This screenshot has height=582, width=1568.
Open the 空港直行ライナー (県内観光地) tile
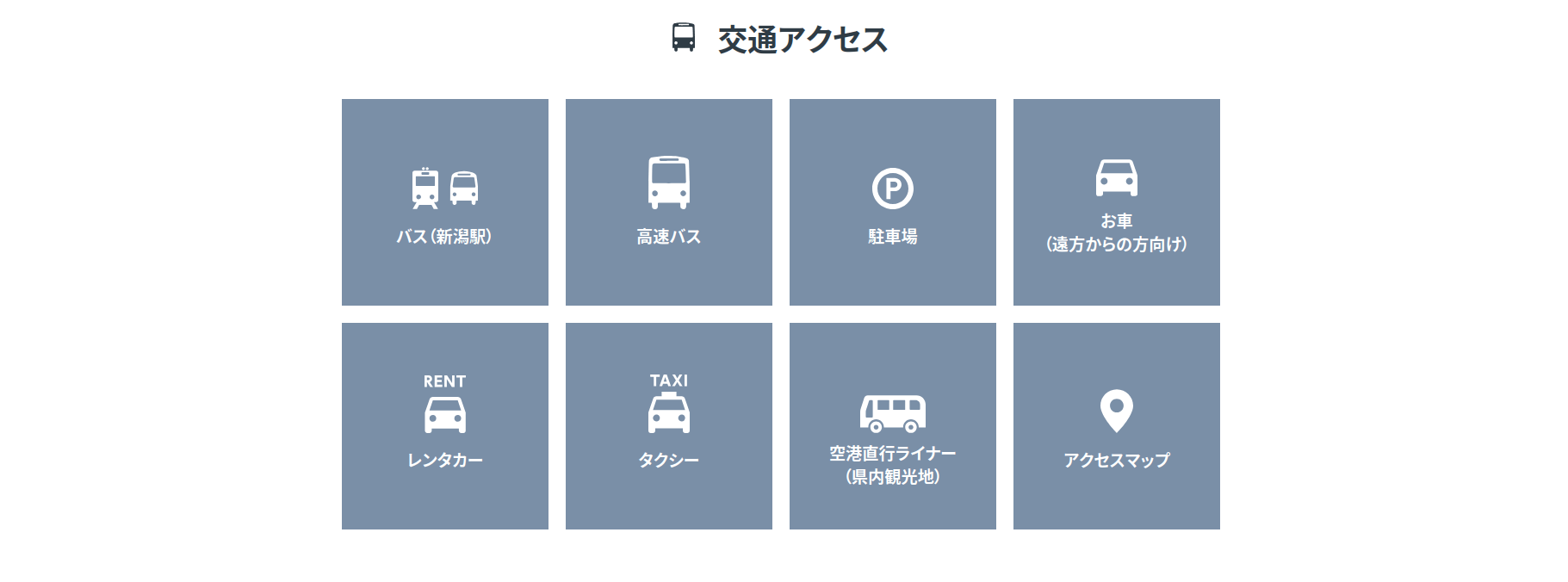[x=892, y=426]
